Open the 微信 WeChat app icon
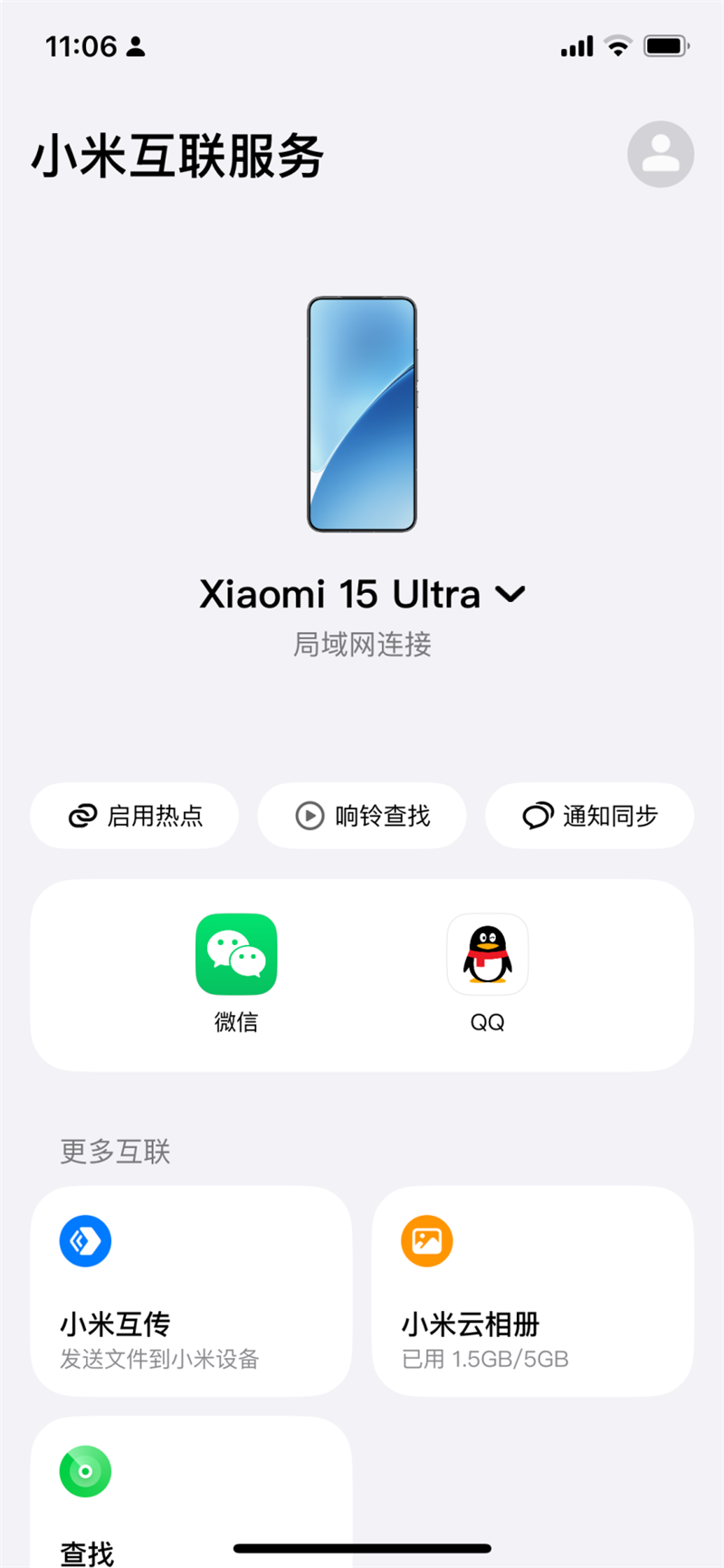The height and width of the screenshot is (1568, 724). tap(236, 954)
